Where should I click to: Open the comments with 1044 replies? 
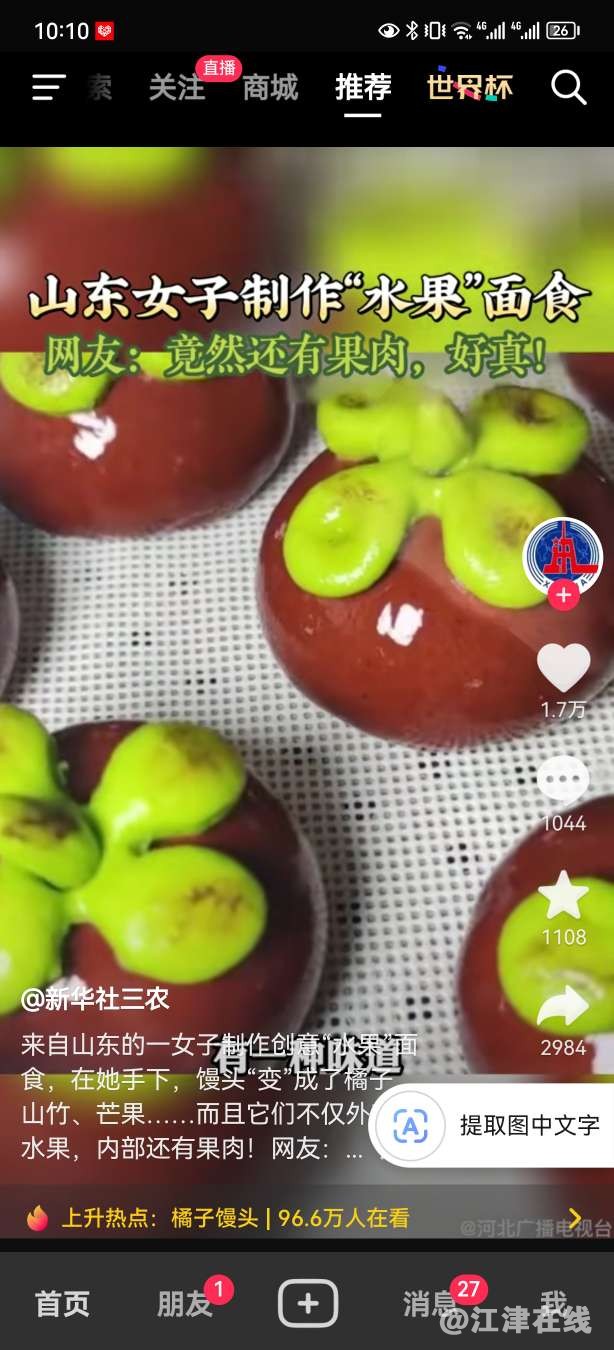563,782
